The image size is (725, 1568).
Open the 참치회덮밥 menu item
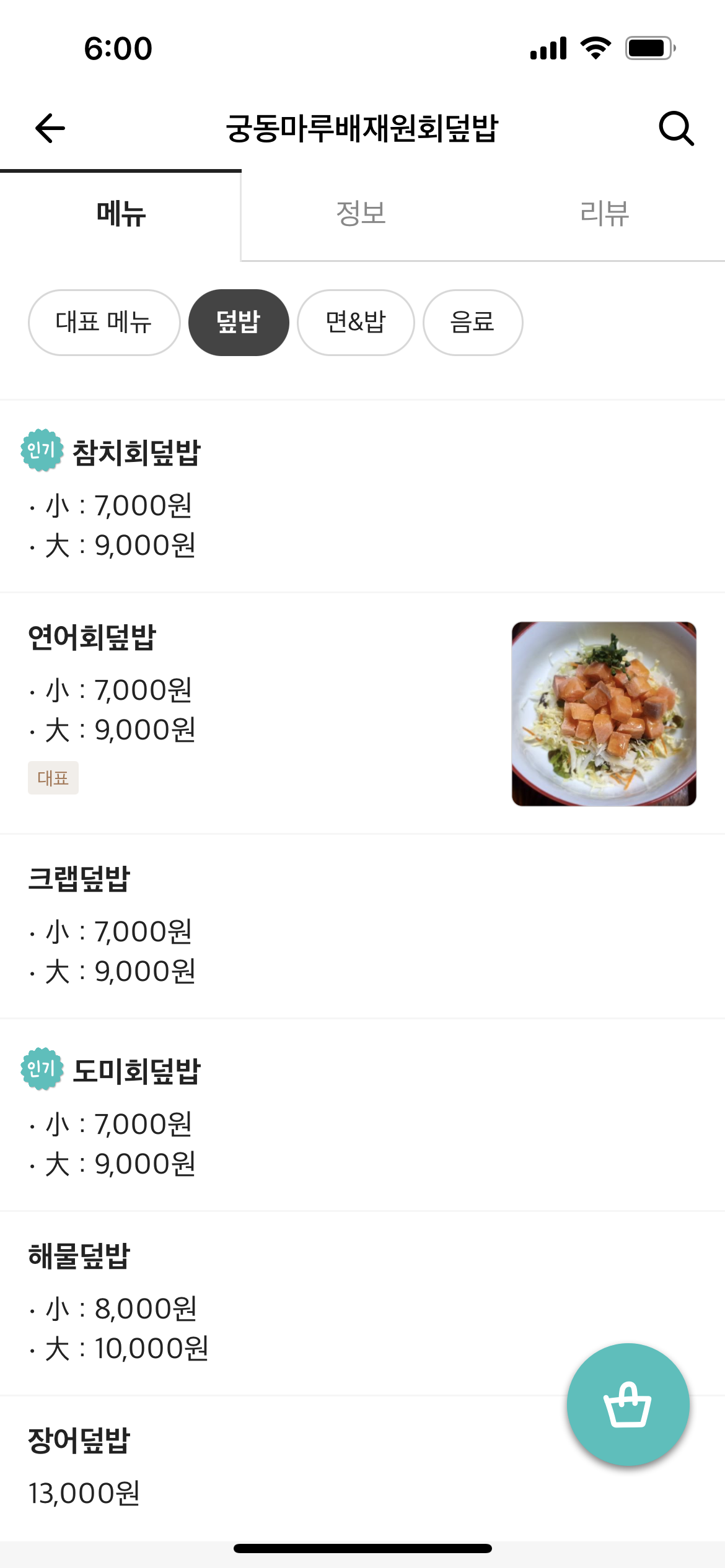[362, 496]
